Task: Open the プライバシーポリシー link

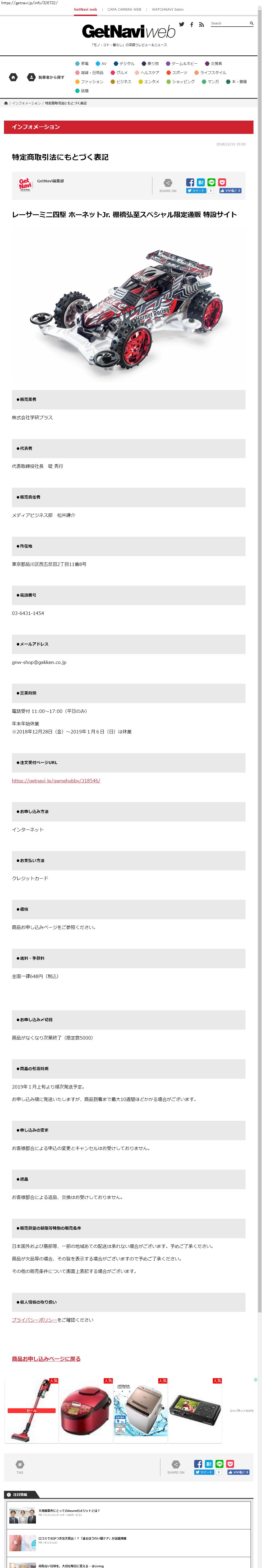Action: pyautogui.click(x=35, y=1320)
